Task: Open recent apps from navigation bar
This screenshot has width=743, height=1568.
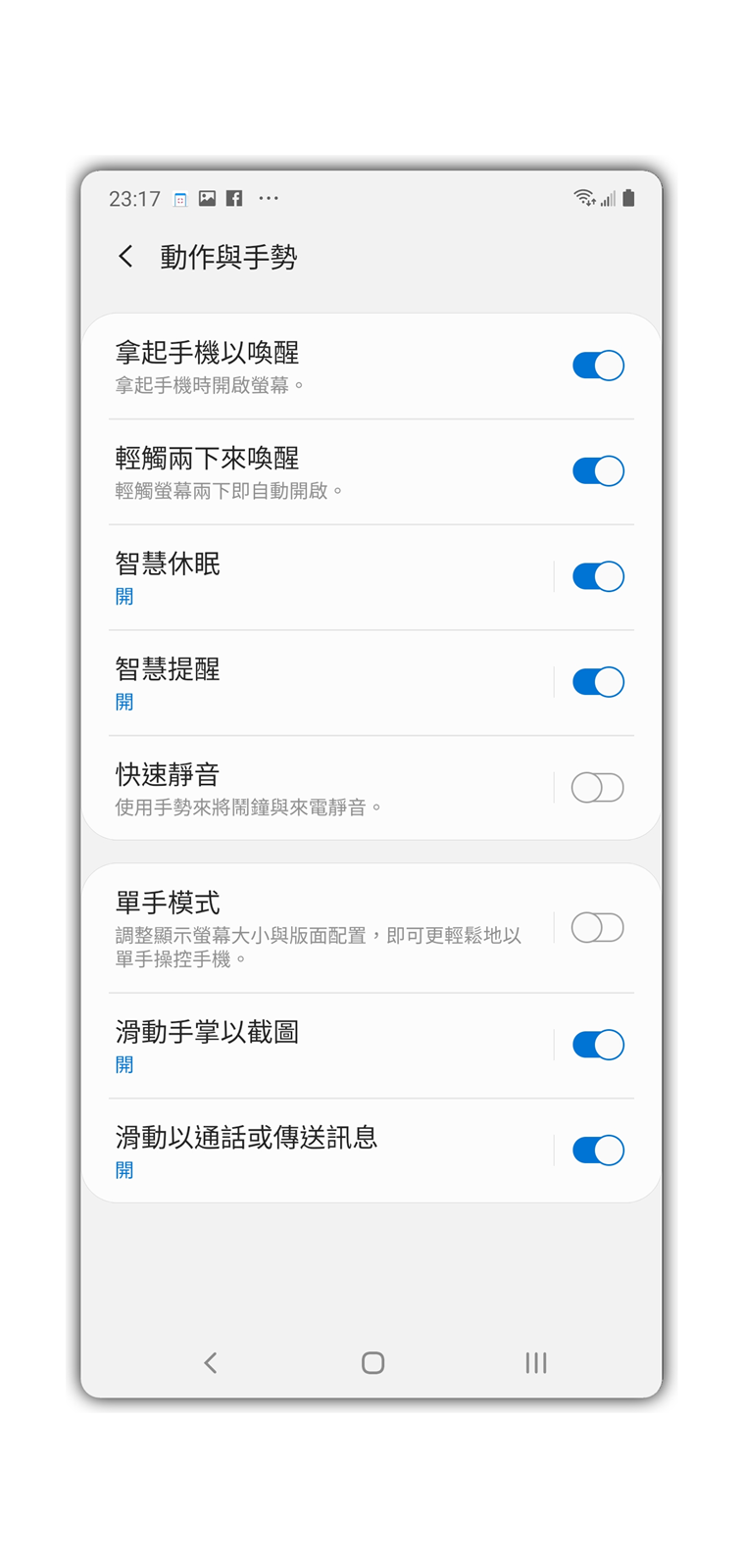Action: click(x=535, y=1363)
